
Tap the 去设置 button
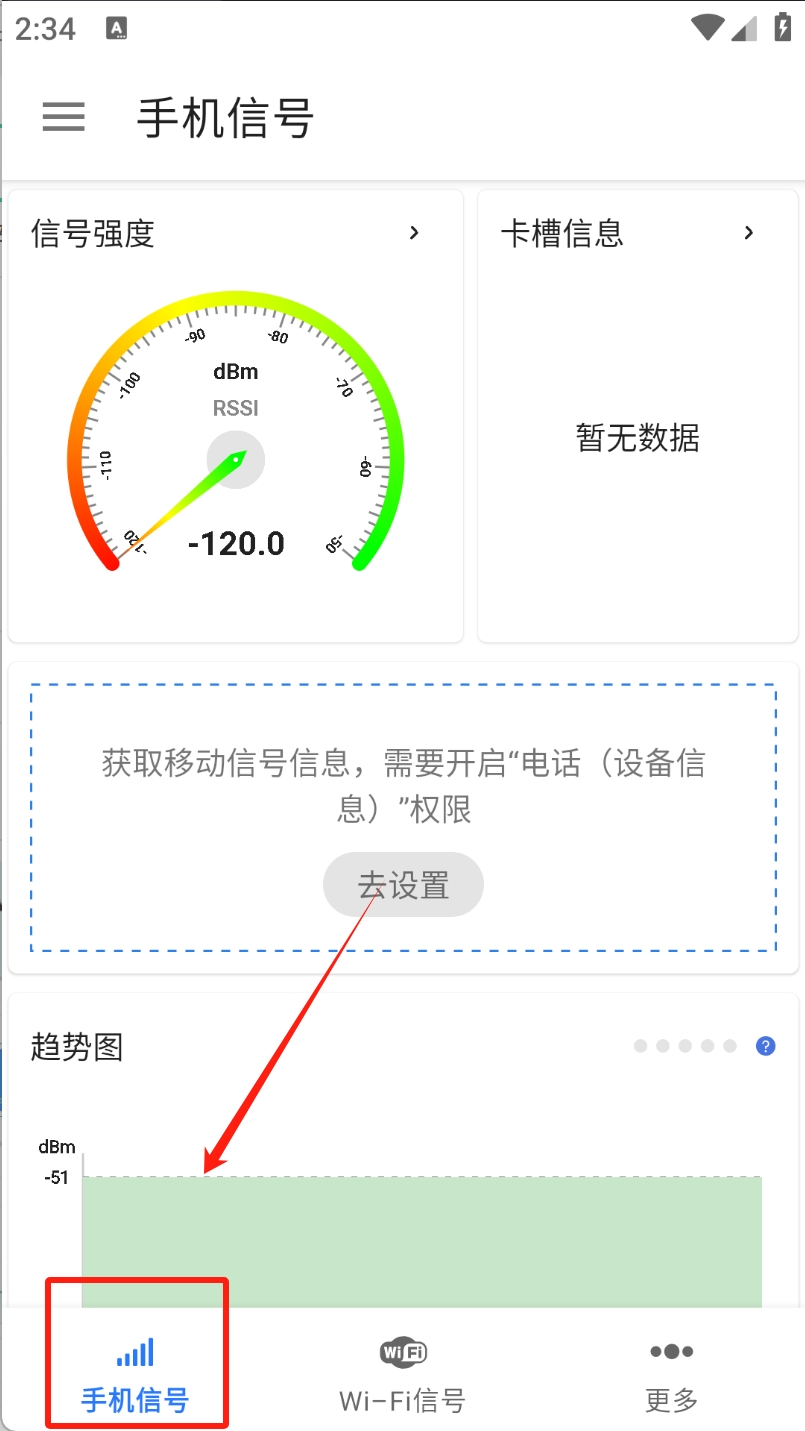coord(403,884)
